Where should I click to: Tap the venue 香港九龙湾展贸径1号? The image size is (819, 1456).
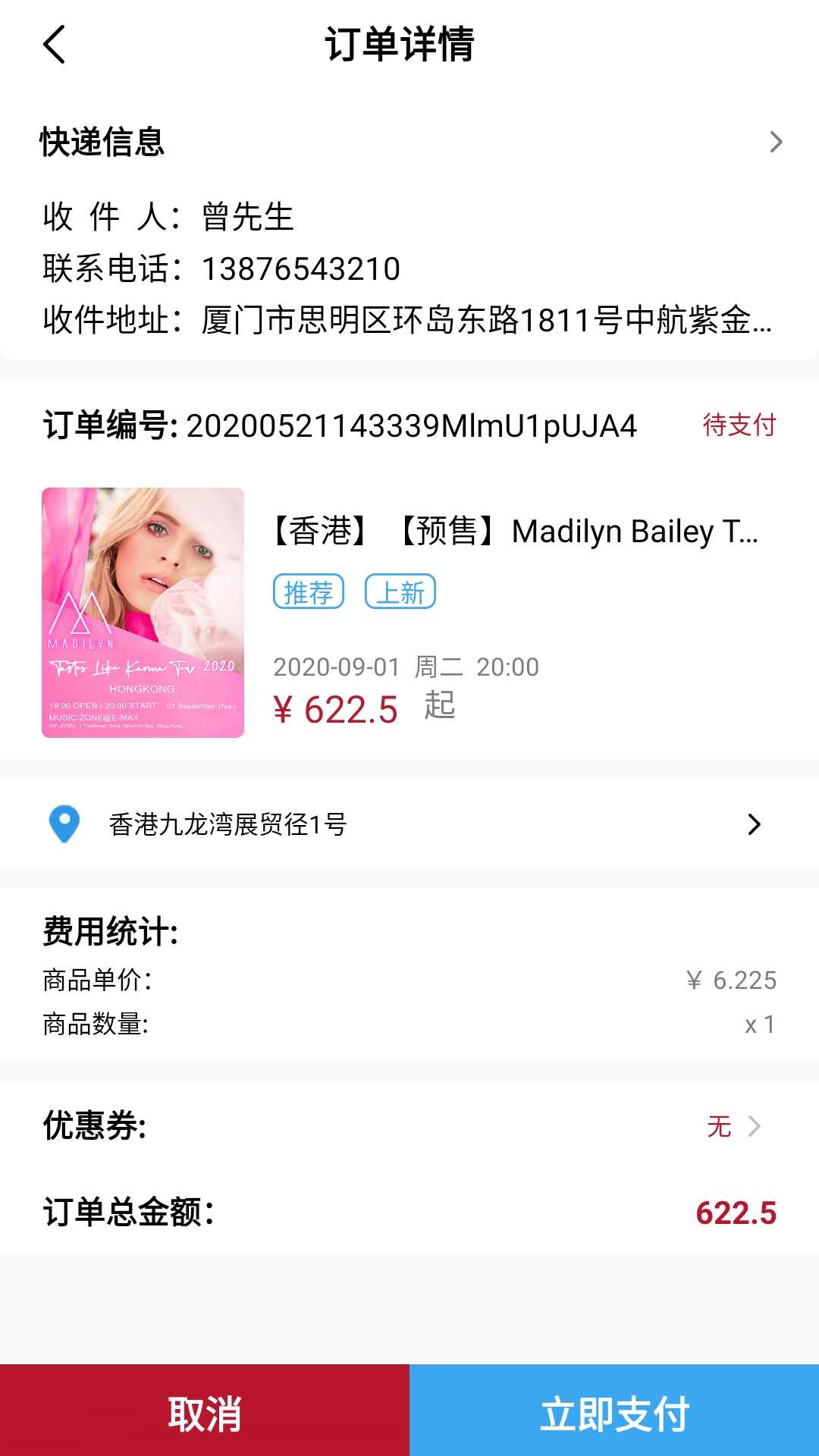226,824
